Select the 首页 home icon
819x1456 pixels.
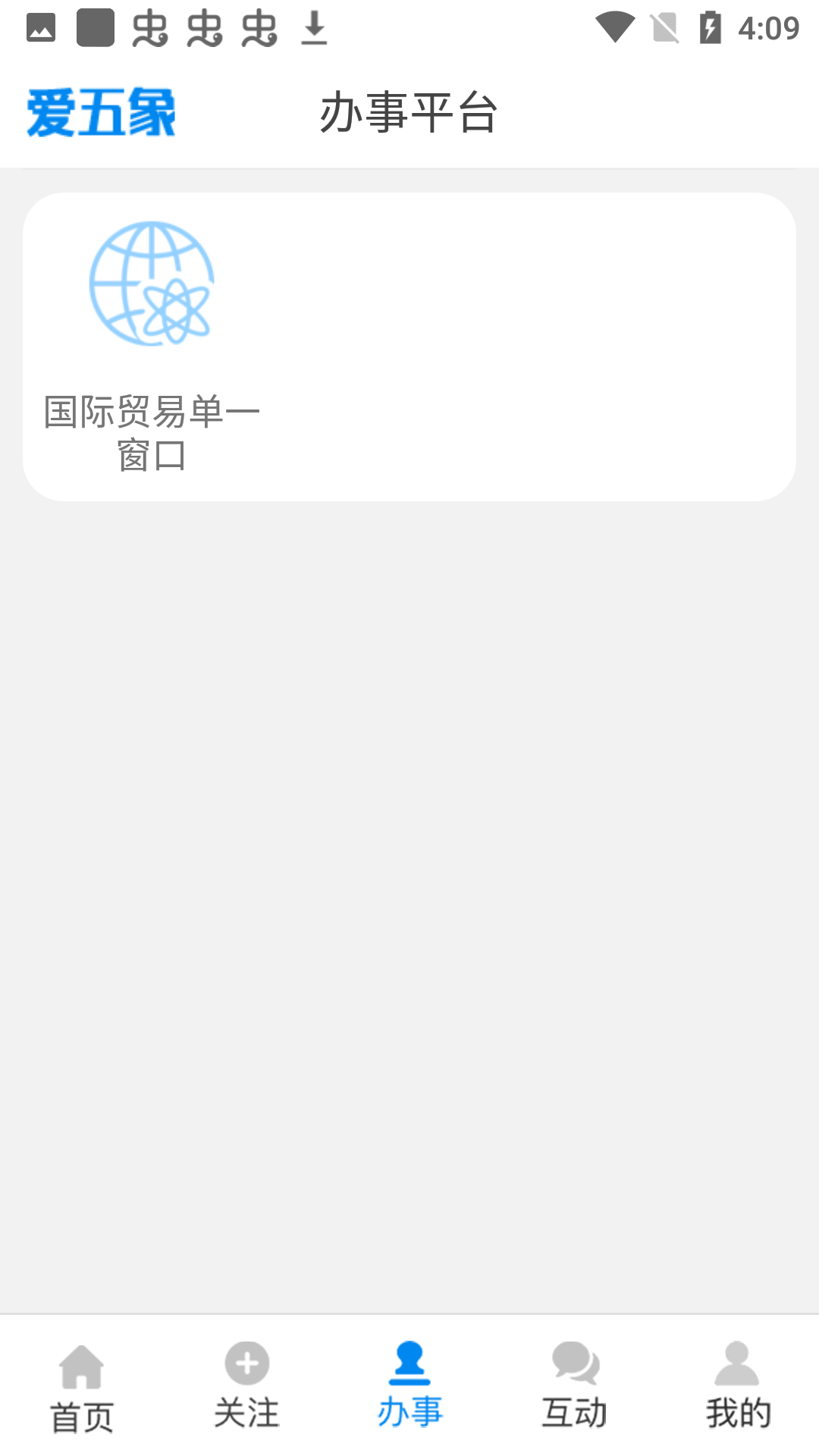81,1365
